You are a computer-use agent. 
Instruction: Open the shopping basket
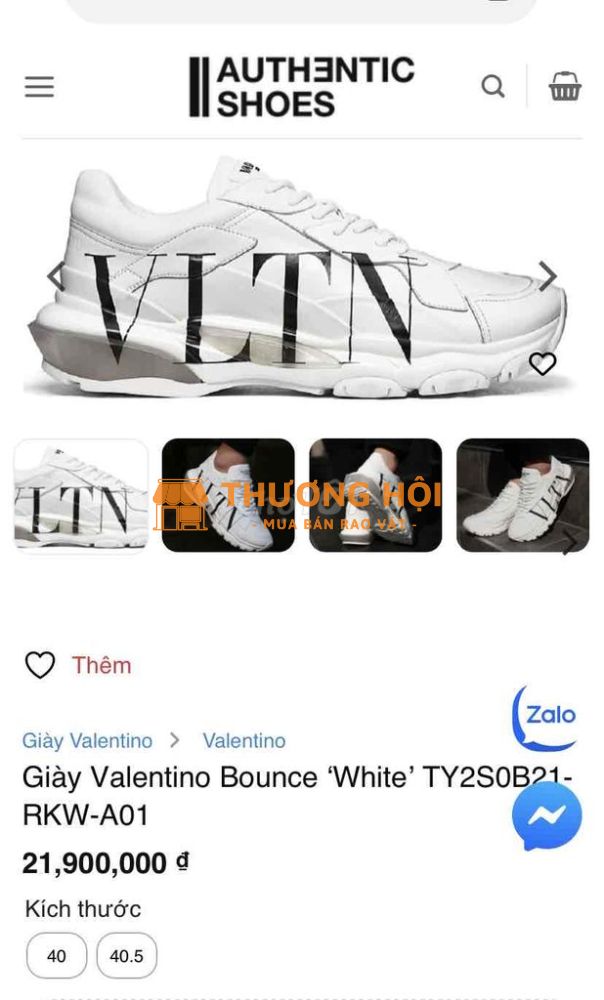565,87
